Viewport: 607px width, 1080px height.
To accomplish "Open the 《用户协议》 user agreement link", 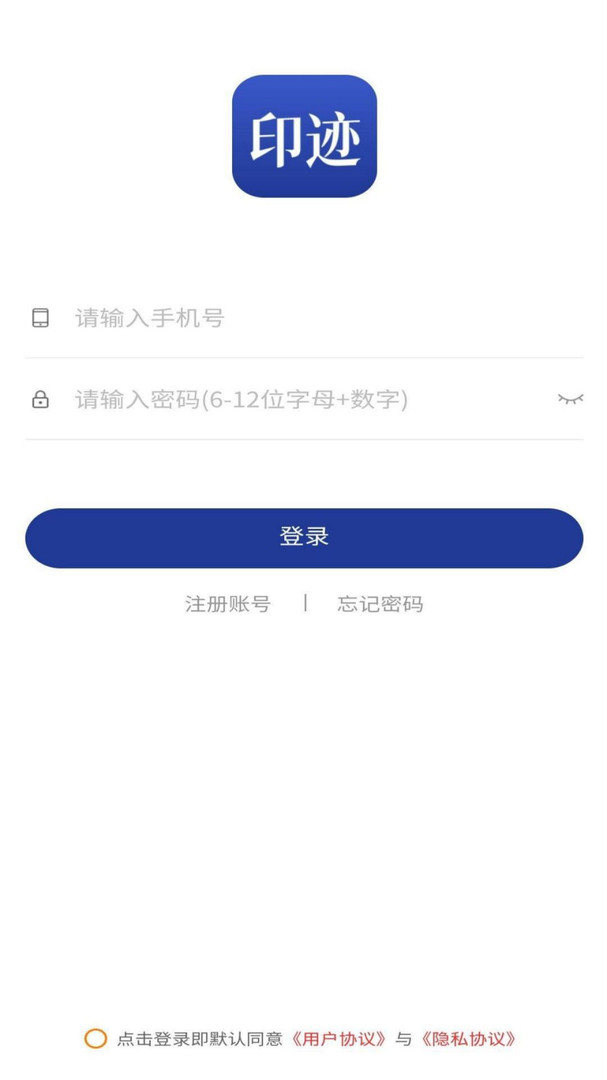I will (x=338, y=1039).
